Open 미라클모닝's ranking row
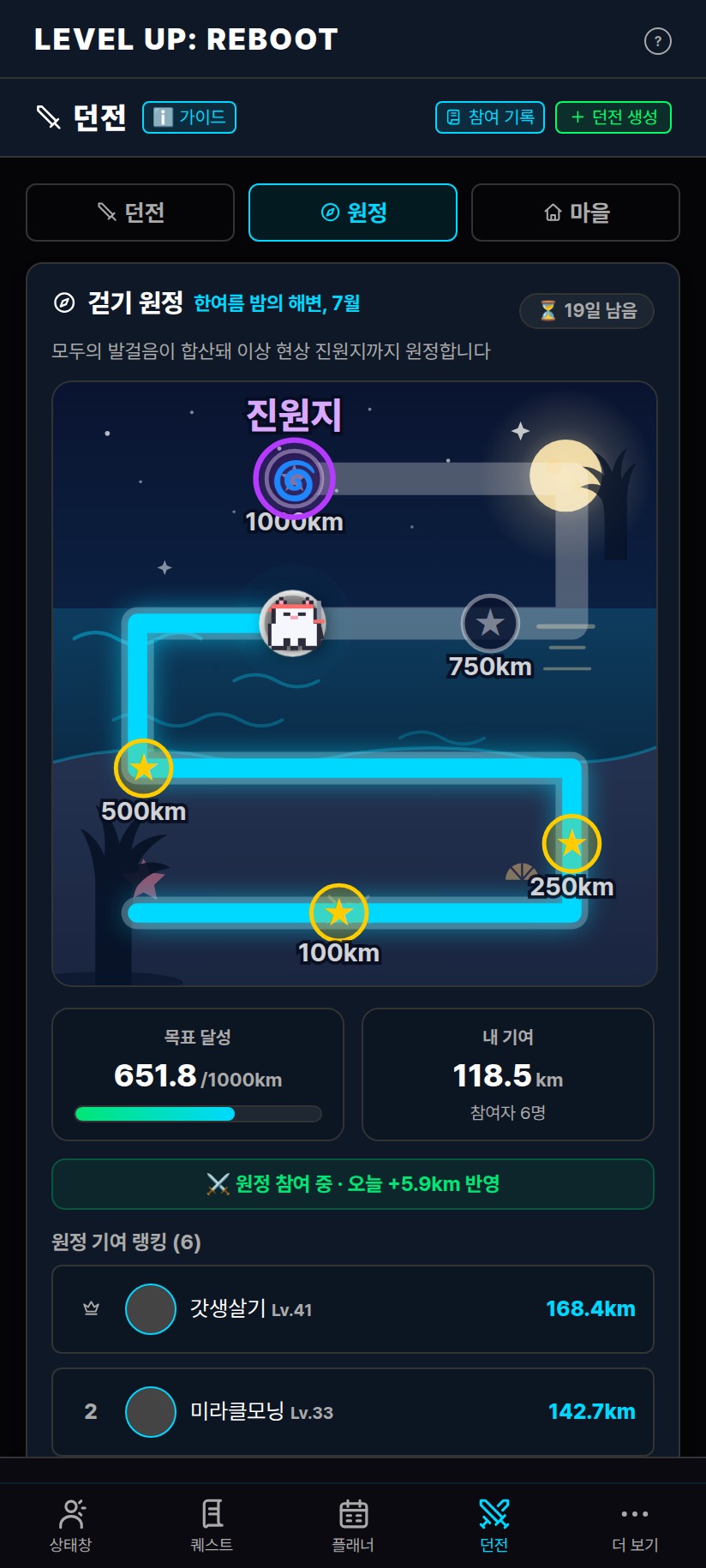706x1568 pixels. click(353, 1412)
